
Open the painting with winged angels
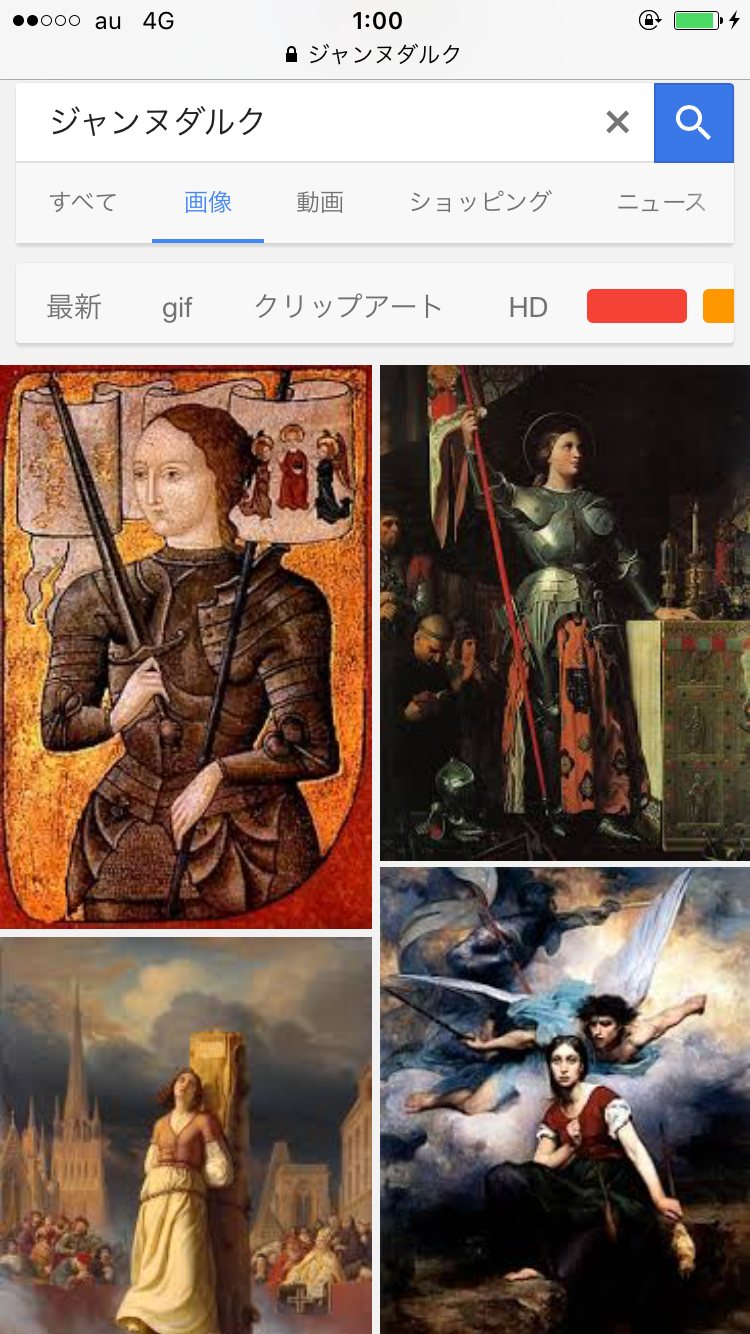(x=565, y=1100)
